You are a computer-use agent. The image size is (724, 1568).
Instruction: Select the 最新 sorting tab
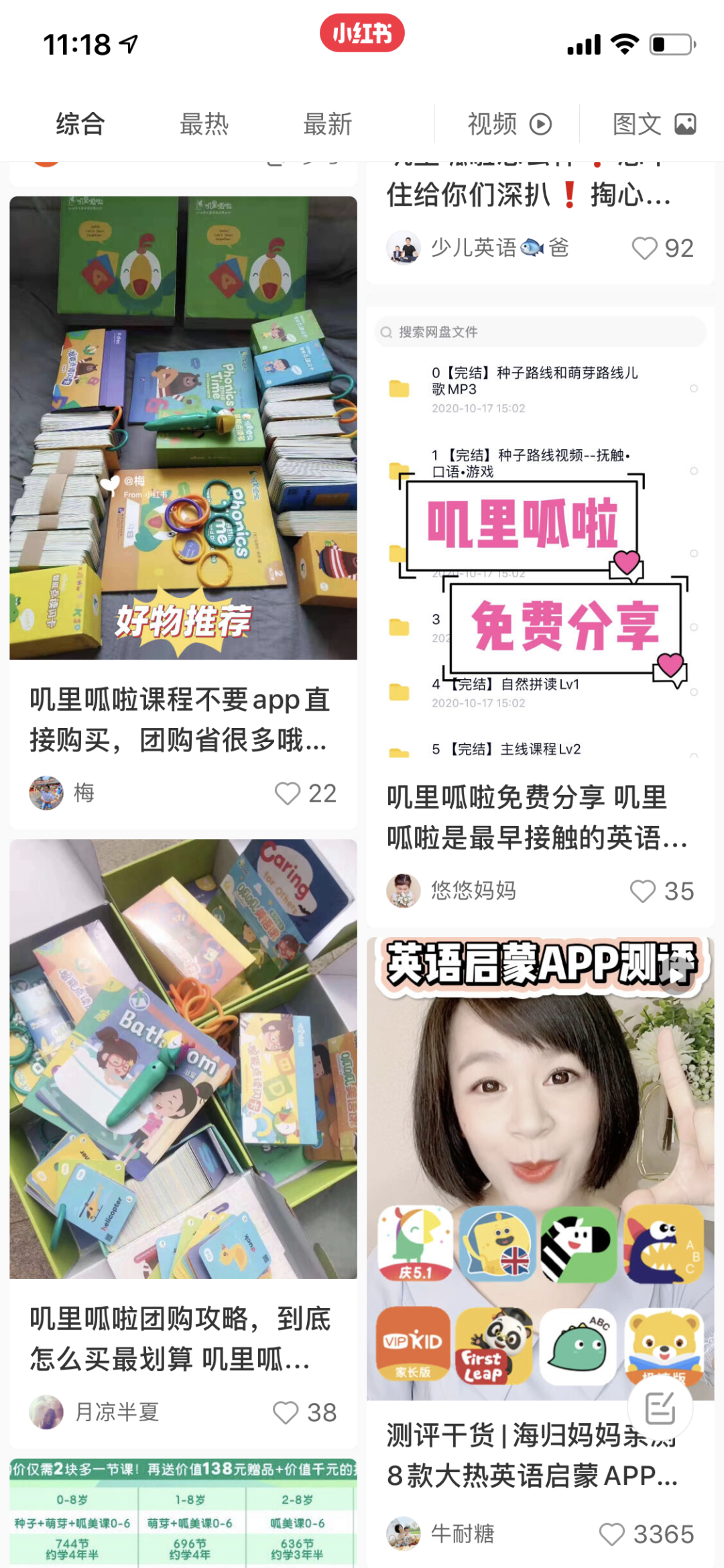pos(327,124)
